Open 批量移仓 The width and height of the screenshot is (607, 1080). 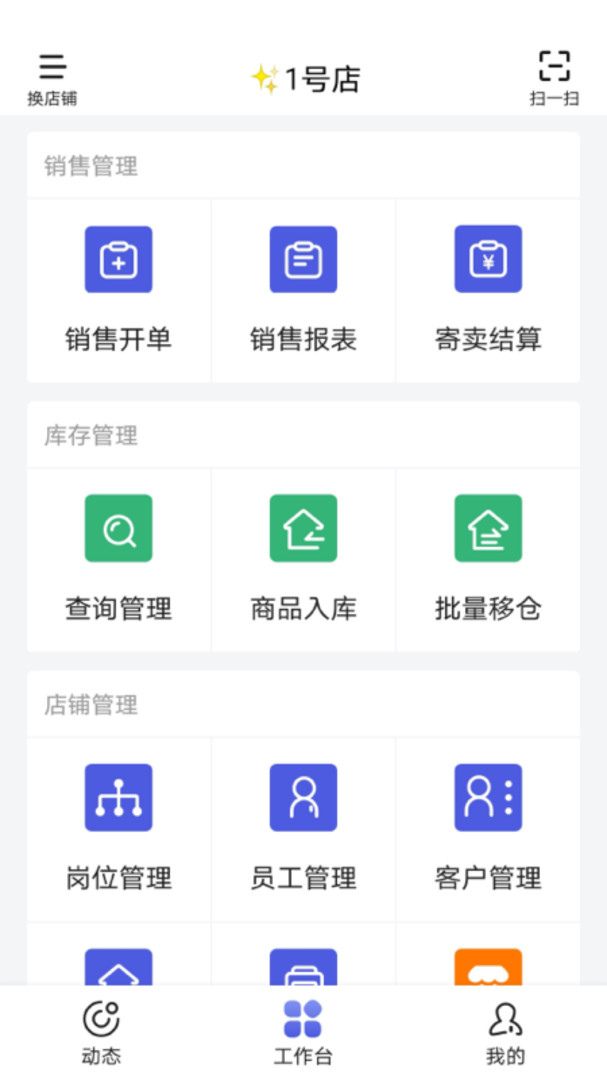(x=488, y=559)
